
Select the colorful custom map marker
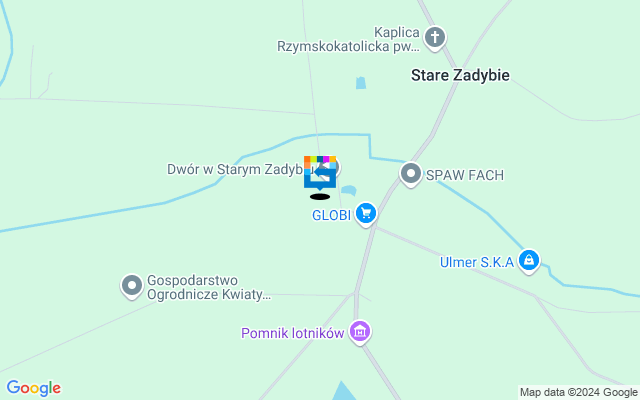point(319,172)
